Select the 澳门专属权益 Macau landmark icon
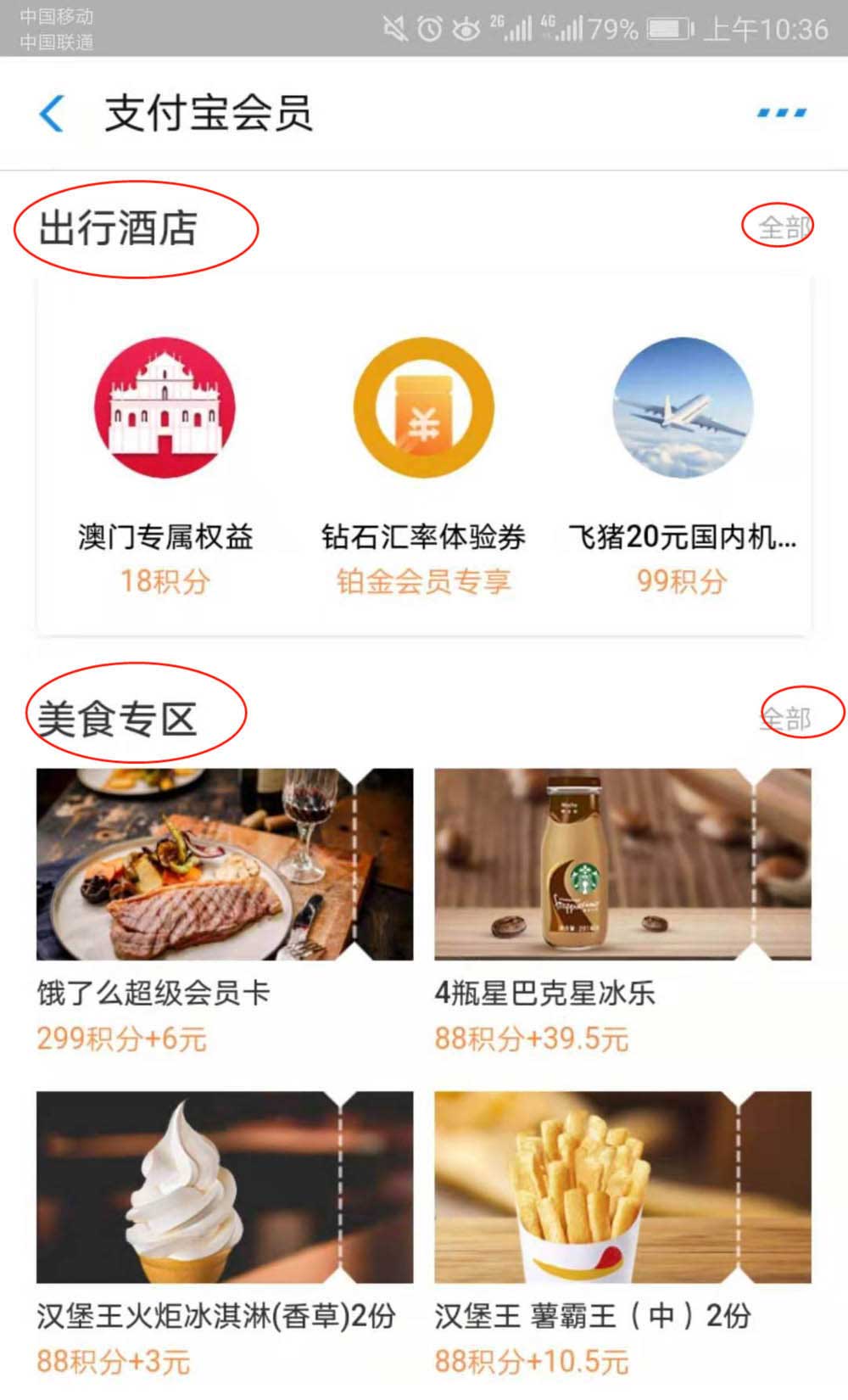Screen dimensions: 848x1400 coord(166,409)
